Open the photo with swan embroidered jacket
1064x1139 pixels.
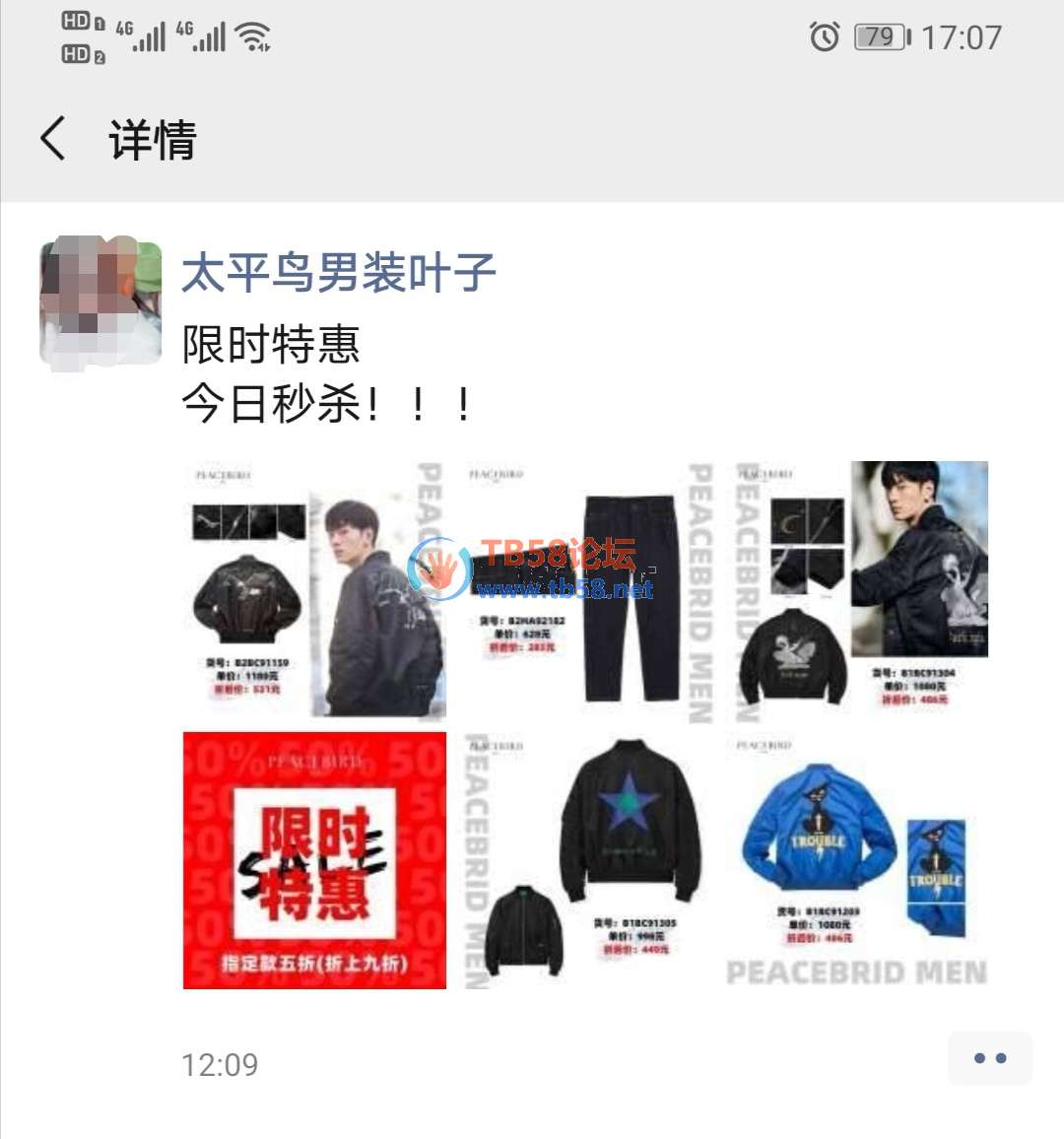pyautogui.click(x=859, y=589)
